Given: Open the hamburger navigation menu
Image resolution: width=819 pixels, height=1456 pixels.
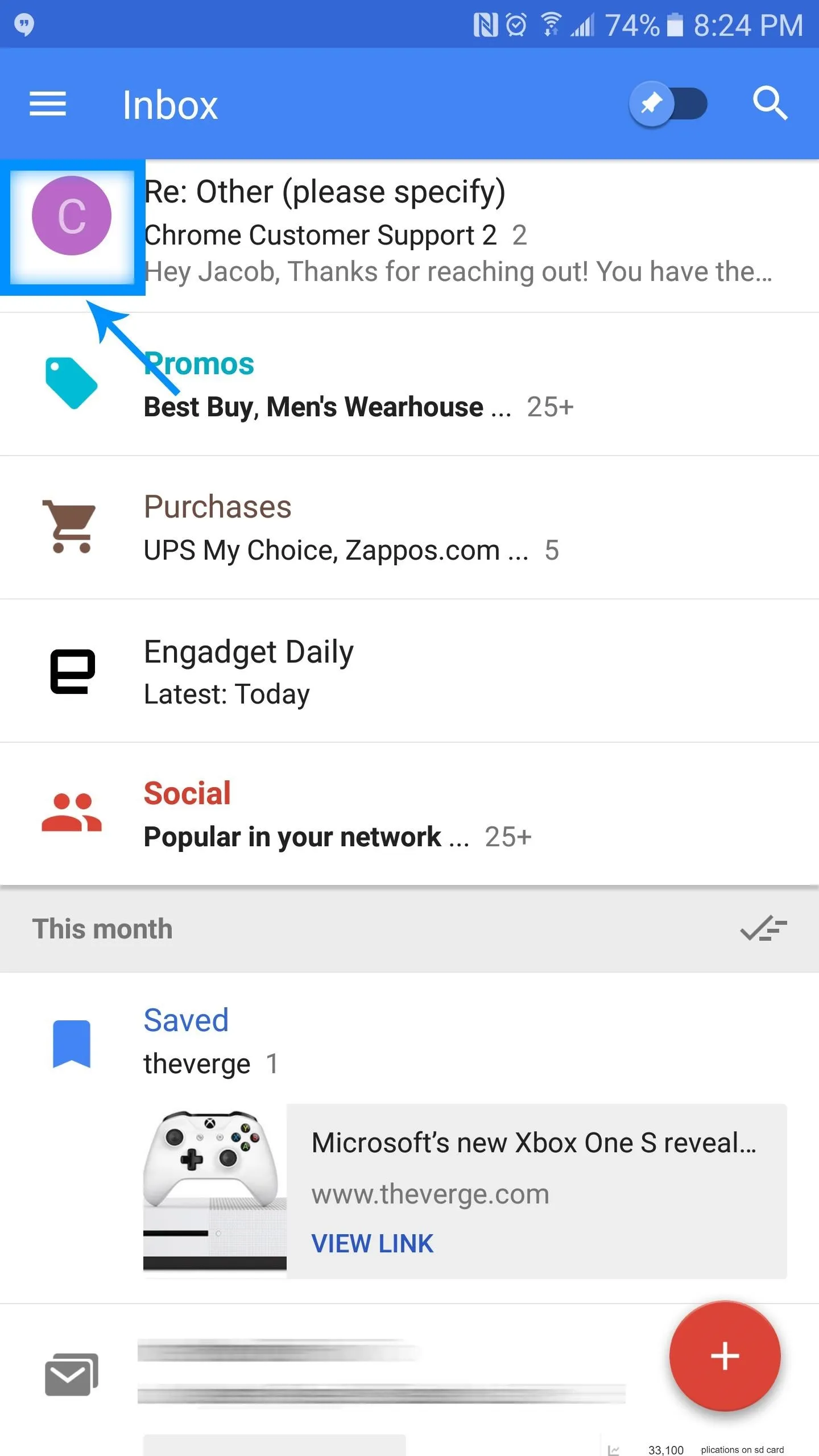Looking at the screenshot, I should 48,104.
